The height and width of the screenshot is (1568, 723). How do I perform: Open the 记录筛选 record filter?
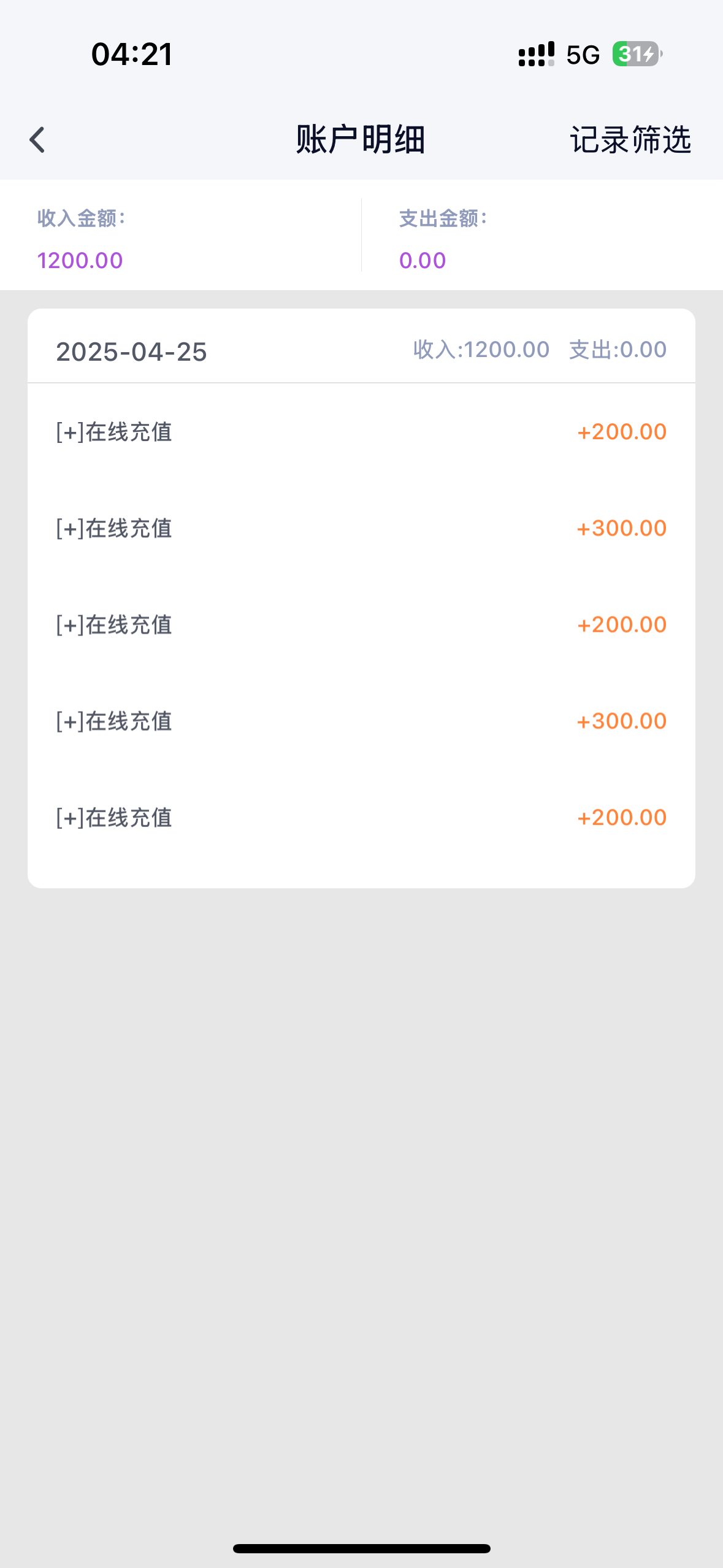coord(630,140)
